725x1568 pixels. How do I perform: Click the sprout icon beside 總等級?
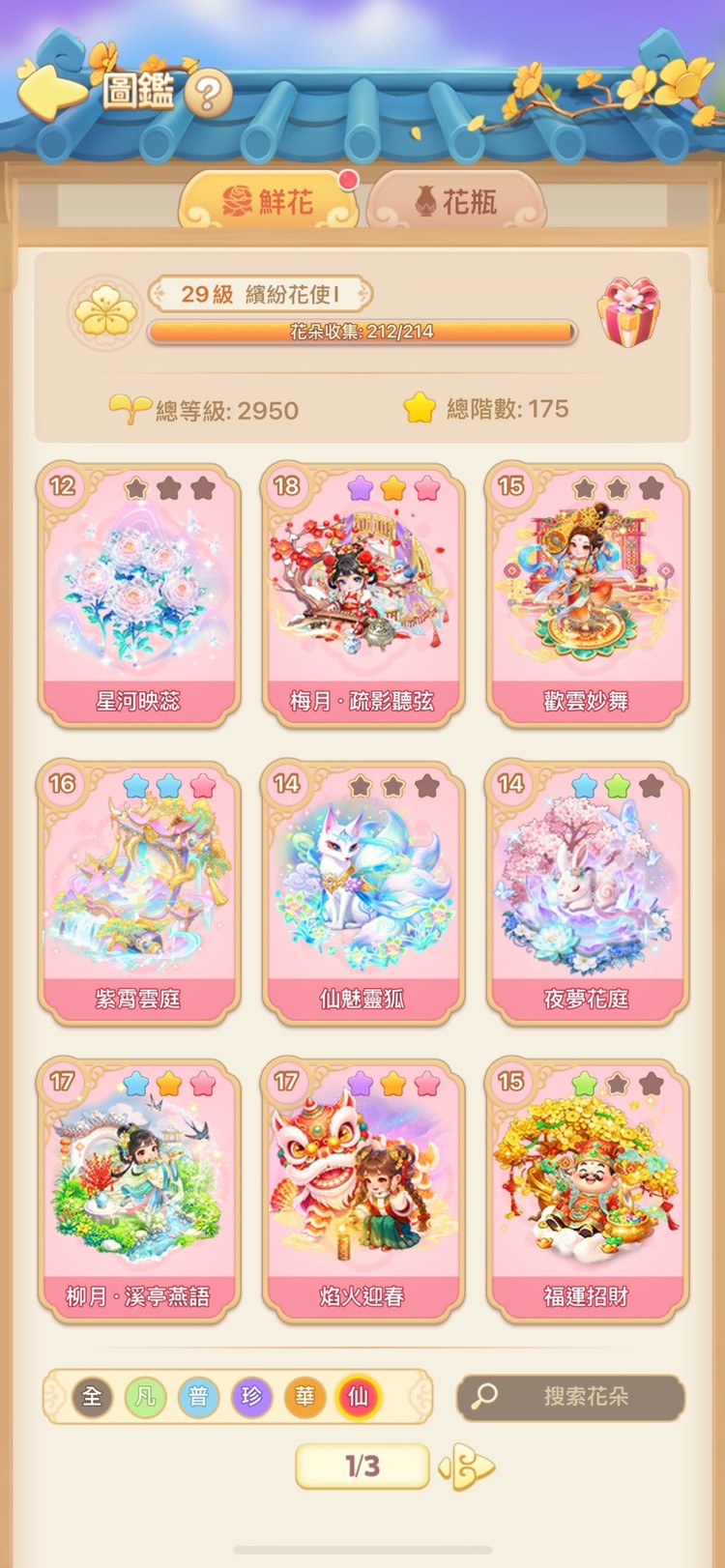[138, 409]
